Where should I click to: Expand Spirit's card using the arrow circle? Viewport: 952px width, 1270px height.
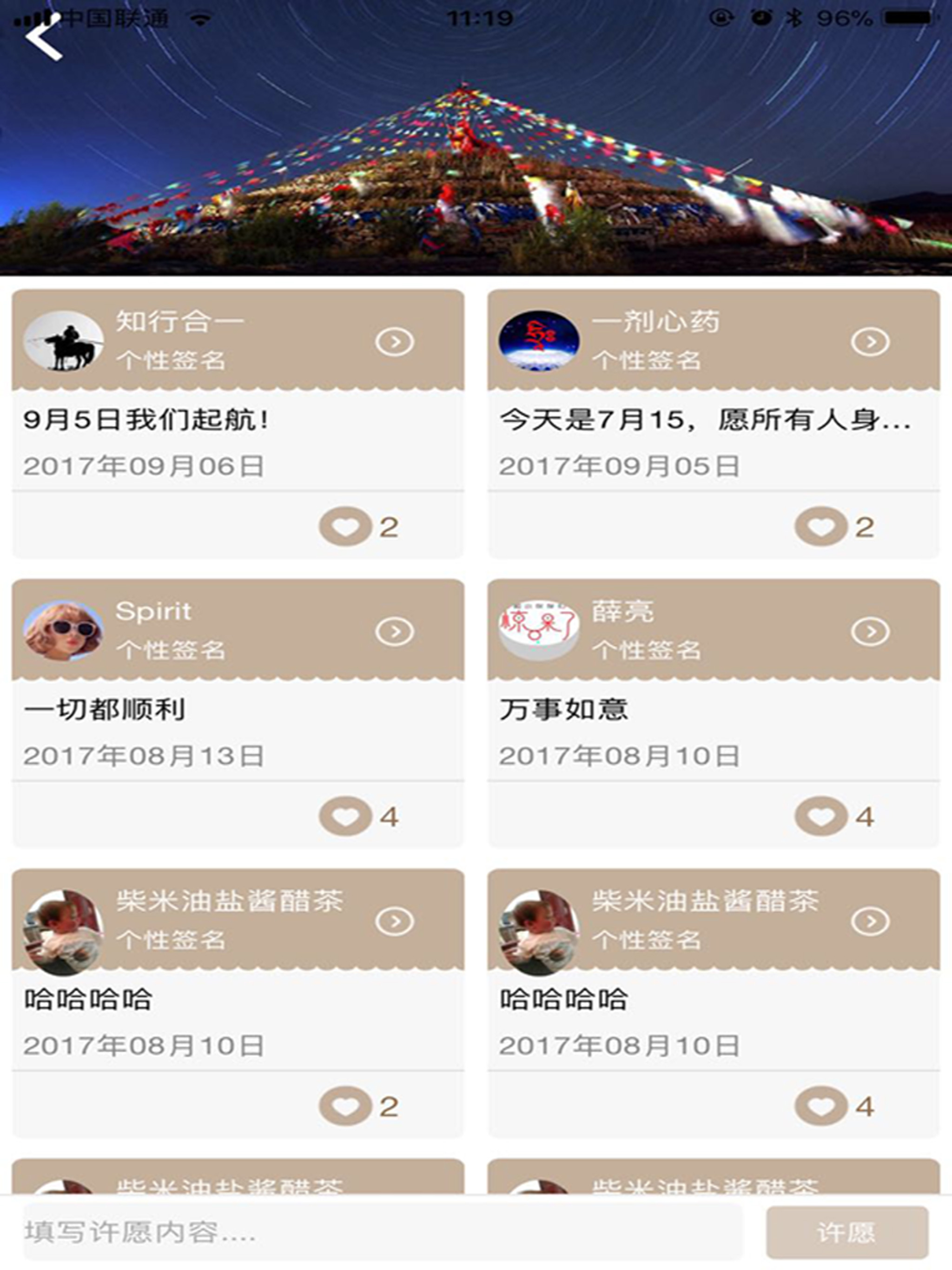click(x=396, y=632)
